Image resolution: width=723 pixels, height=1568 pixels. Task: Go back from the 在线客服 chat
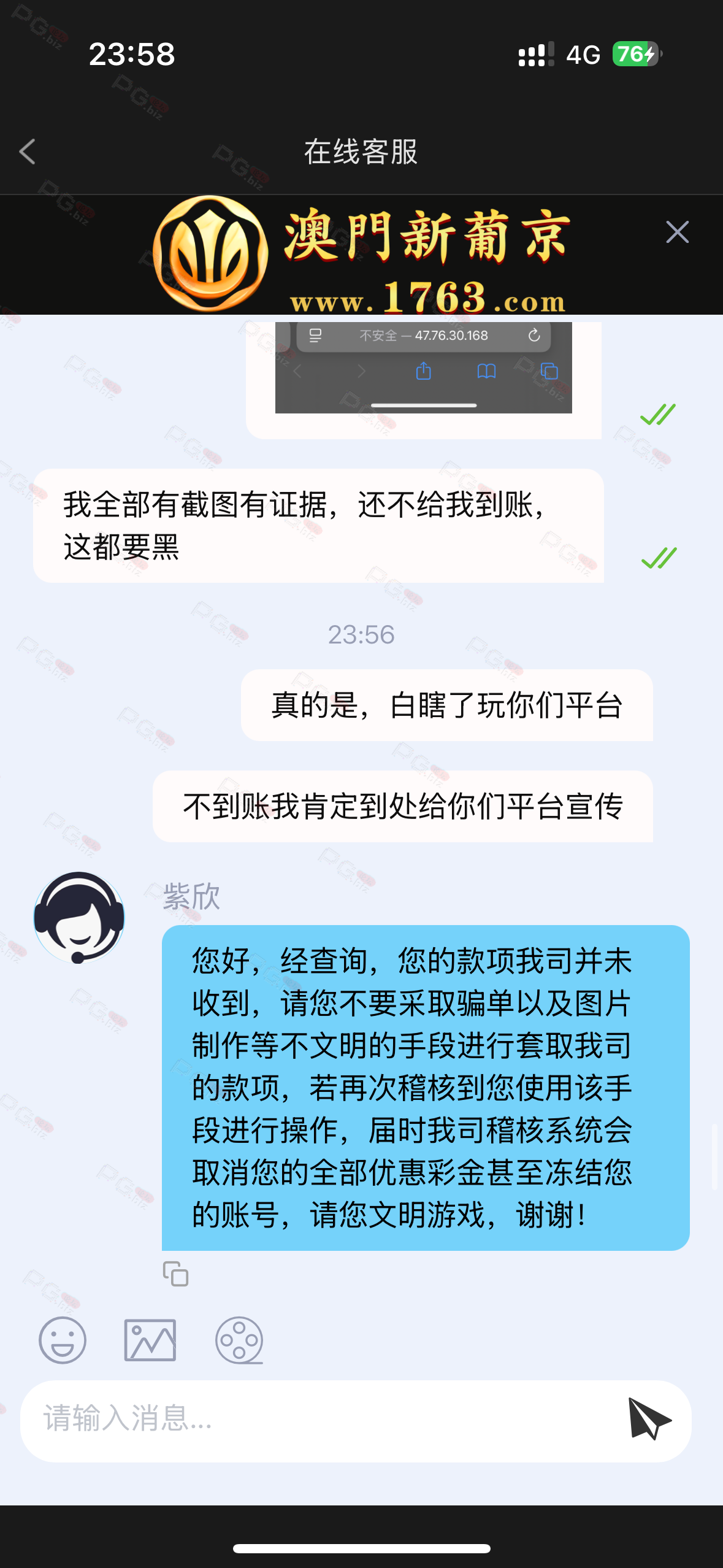click(x=28, y=152)
